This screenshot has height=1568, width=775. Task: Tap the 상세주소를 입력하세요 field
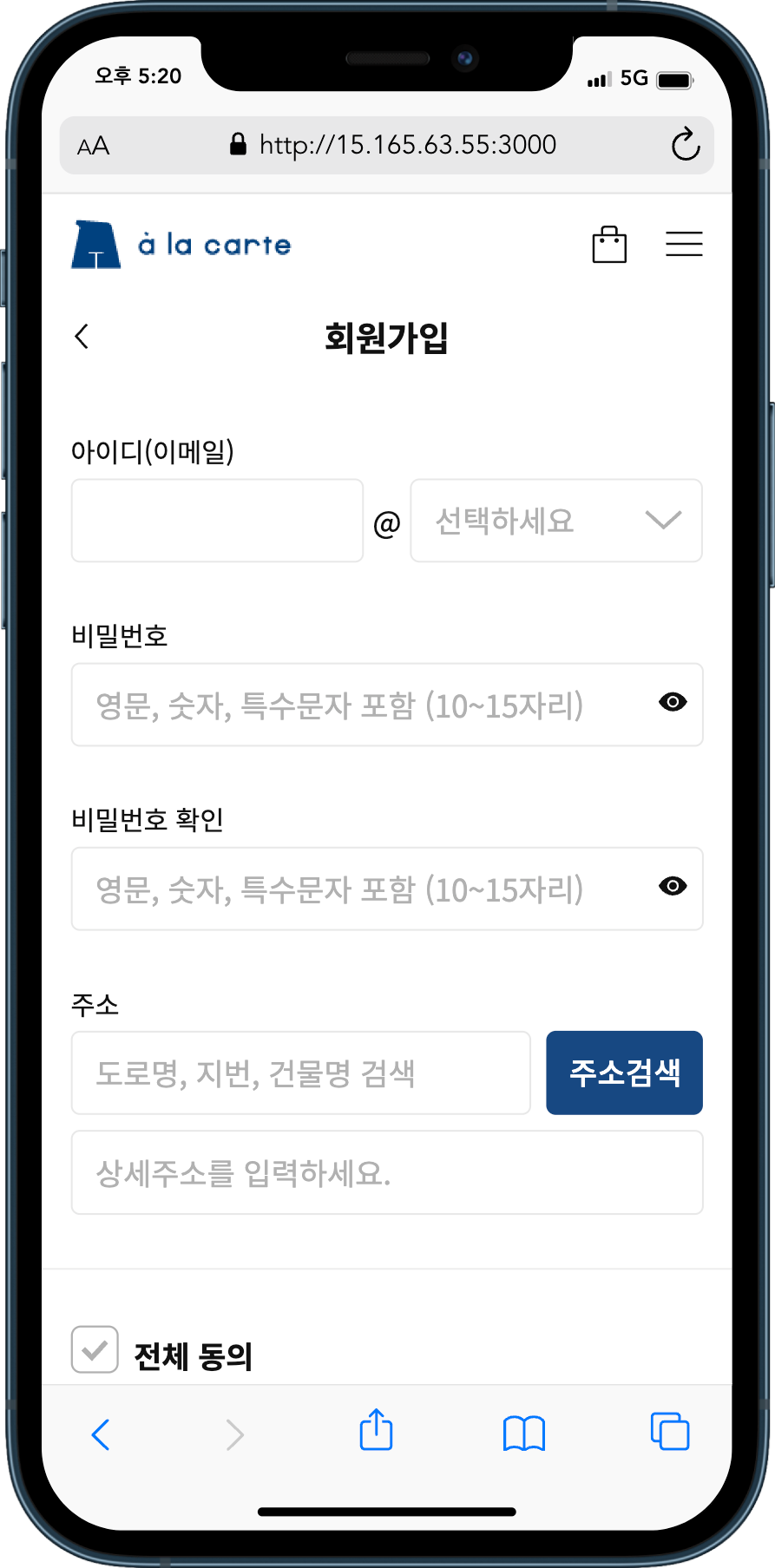(x=387, y=1172)
